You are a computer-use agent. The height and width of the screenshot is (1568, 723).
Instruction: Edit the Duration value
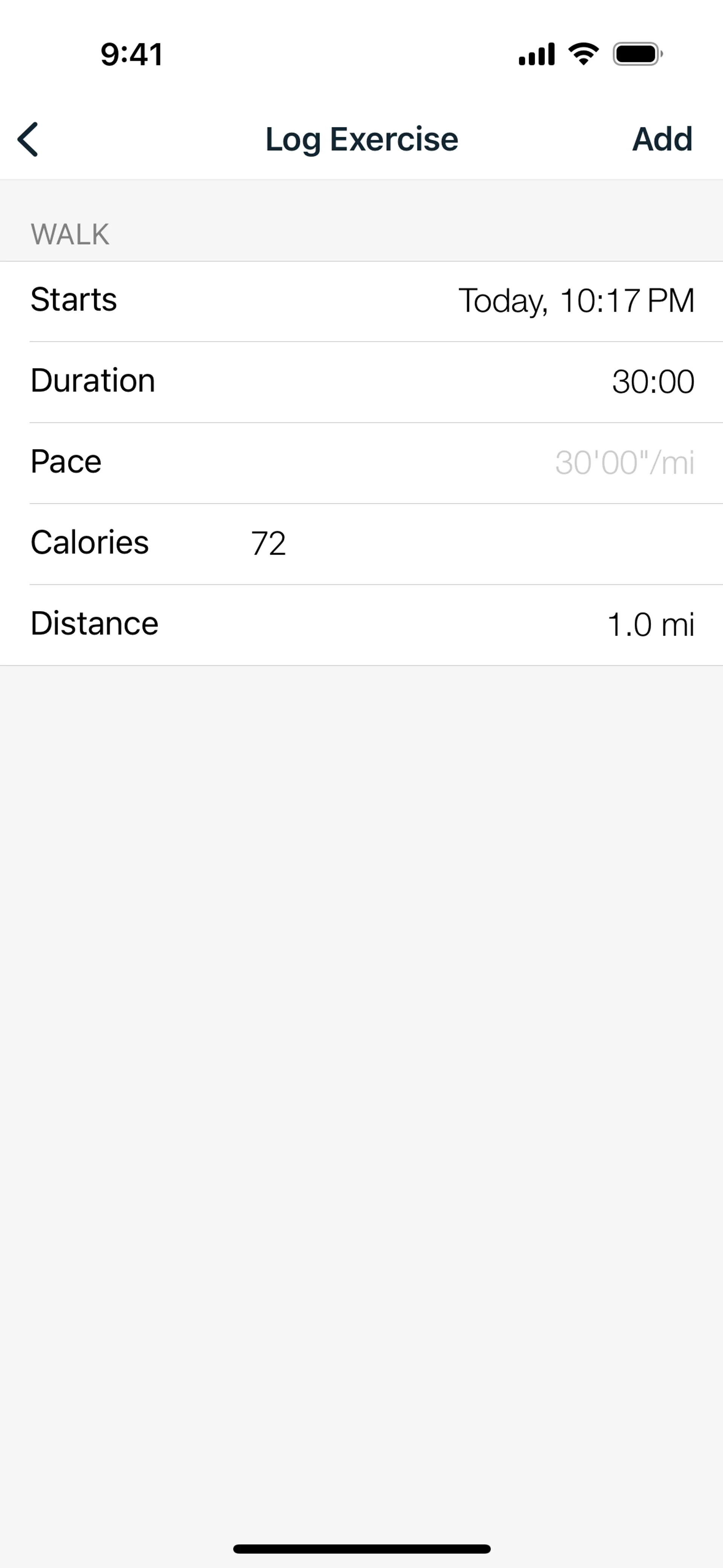coord(653,382)
